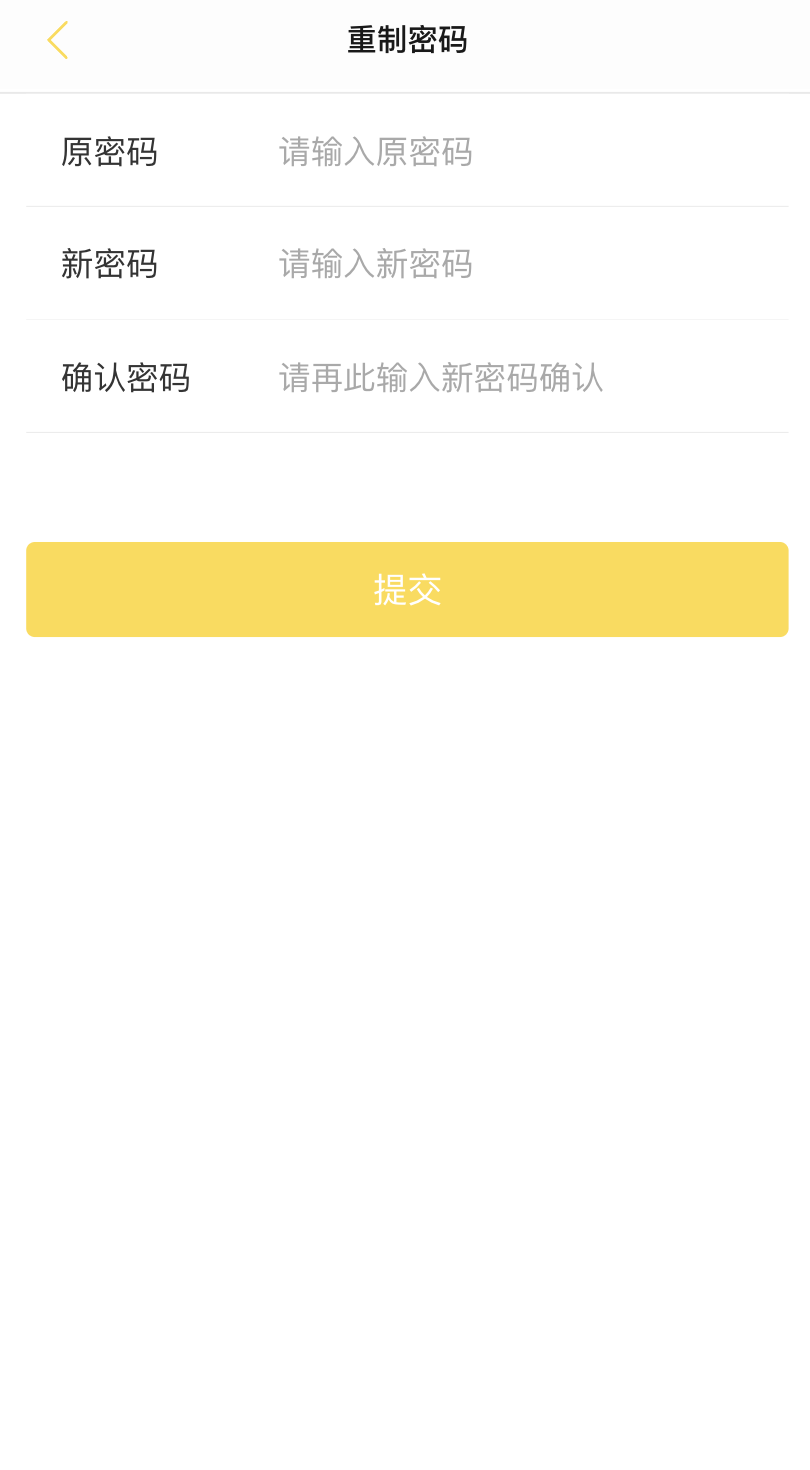810x1470 pixels.
Task: Select the 确认密码 input field
Action: [520, 378]
